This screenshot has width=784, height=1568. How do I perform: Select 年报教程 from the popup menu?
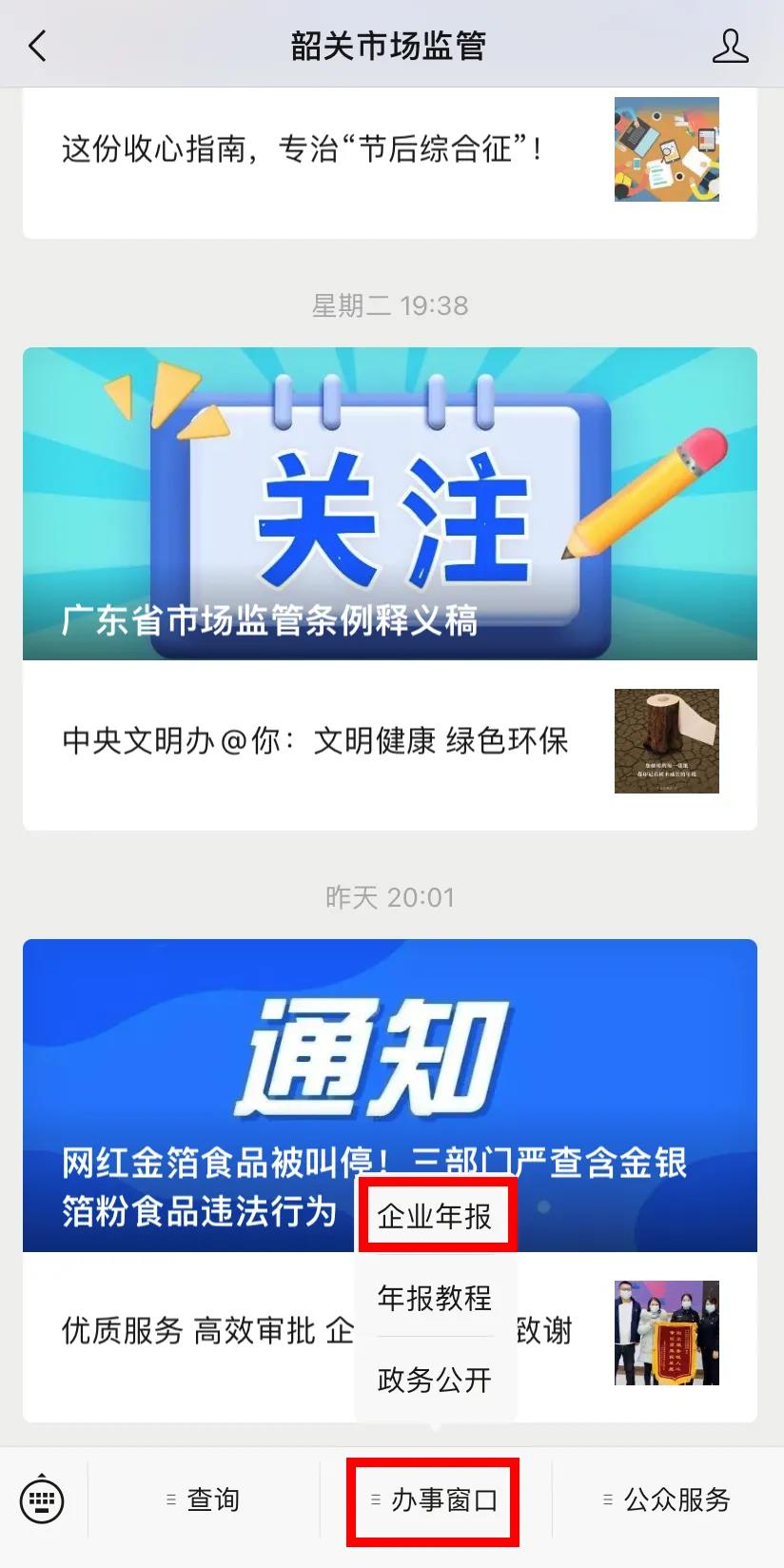tap(436, 1298)
